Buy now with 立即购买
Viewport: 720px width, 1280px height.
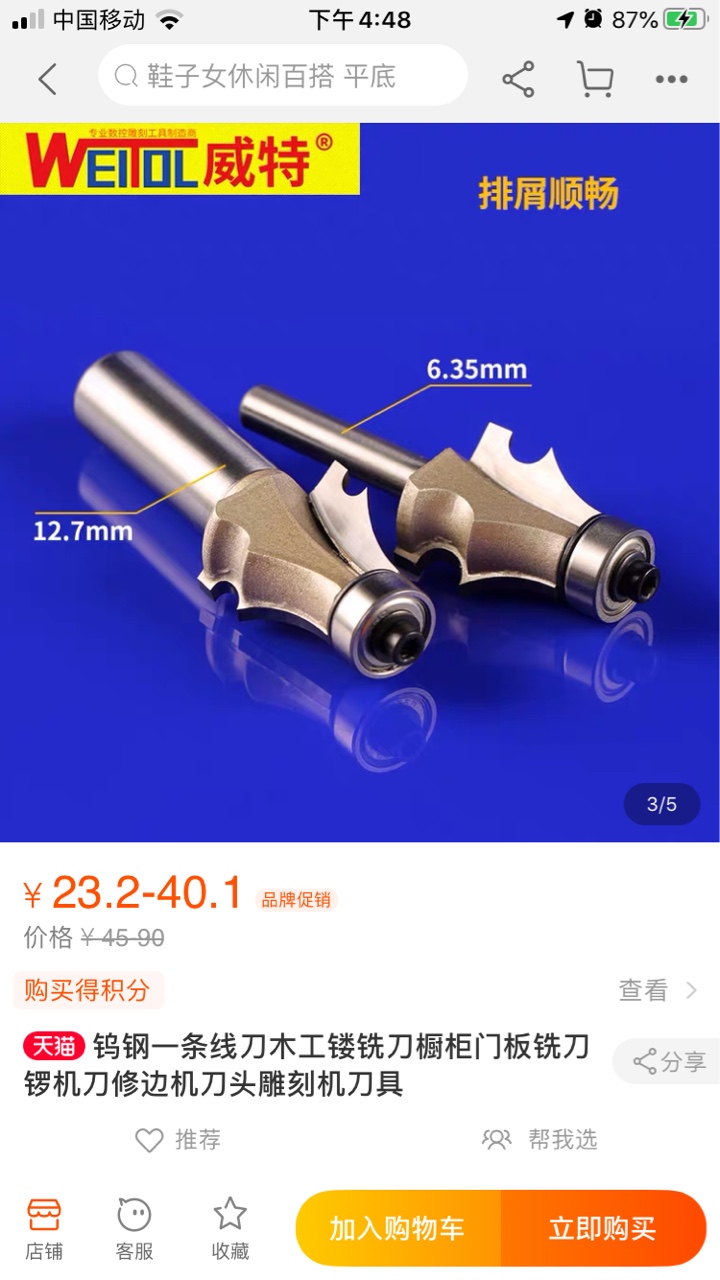coord(602,1228)
